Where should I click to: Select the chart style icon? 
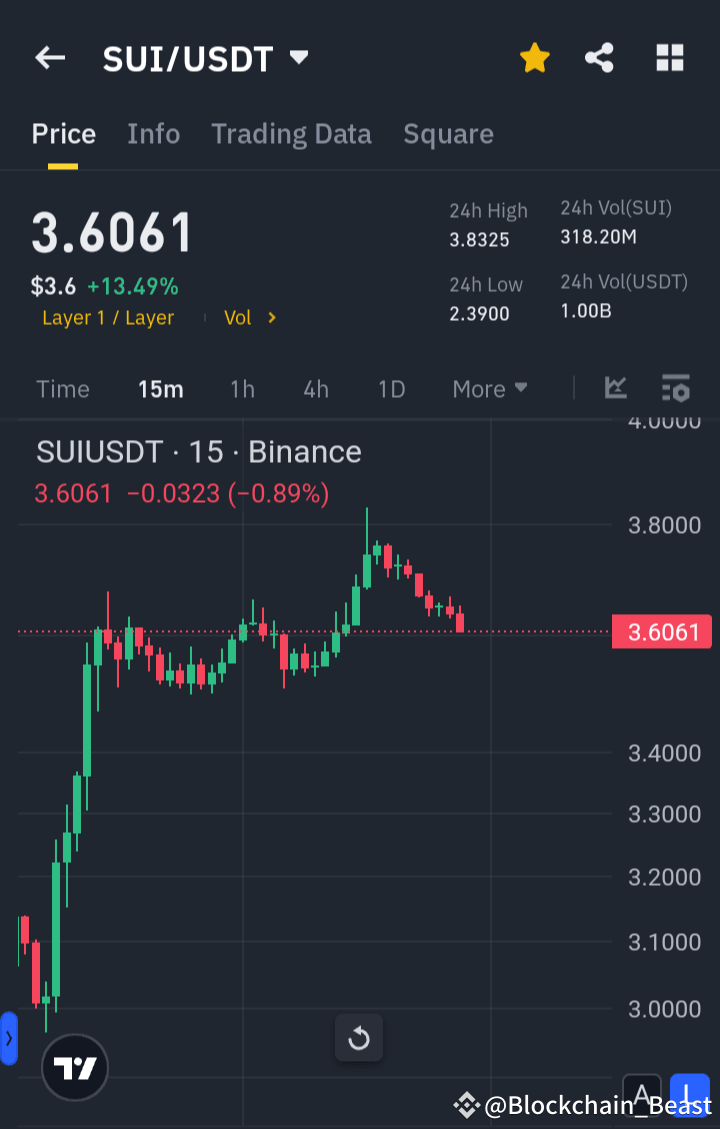pos(616,388)
